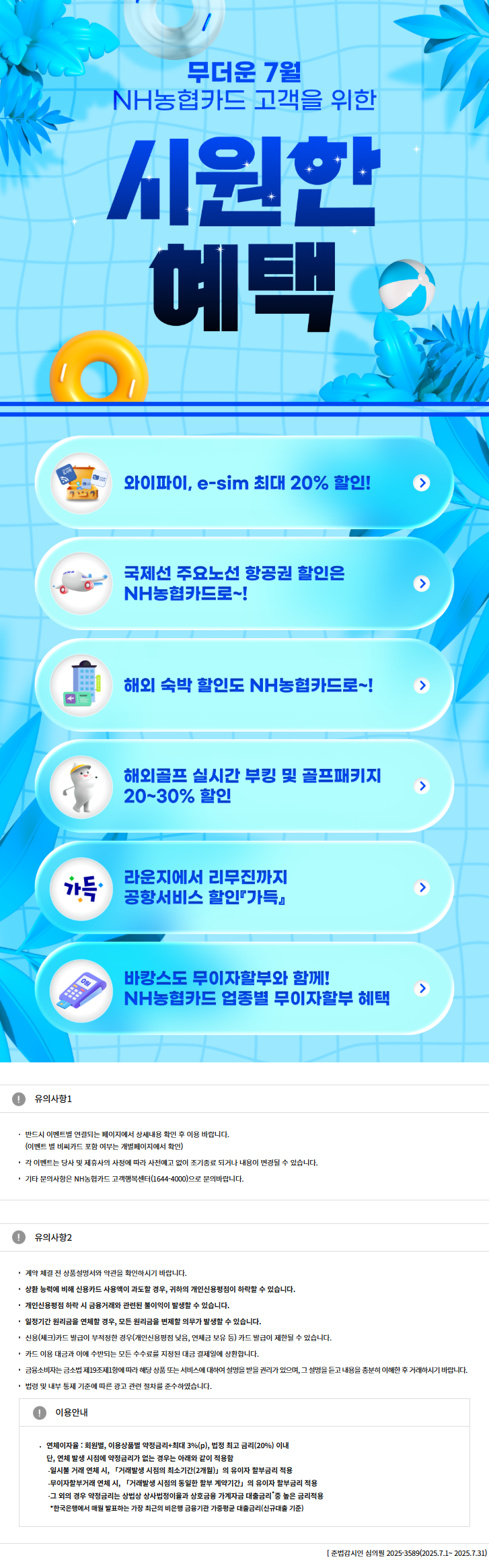Open the international flight ticket discount event
The width and height of the screenshot is (489, 1568).
pyautogui.click(x=246, y=584)
